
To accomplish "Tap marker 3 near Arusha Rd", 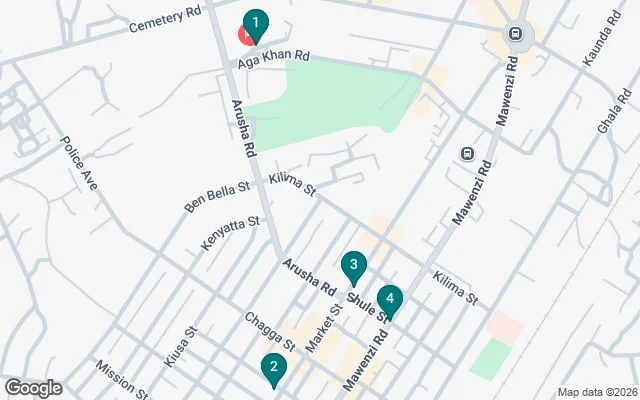I will (x=352, y=266).
